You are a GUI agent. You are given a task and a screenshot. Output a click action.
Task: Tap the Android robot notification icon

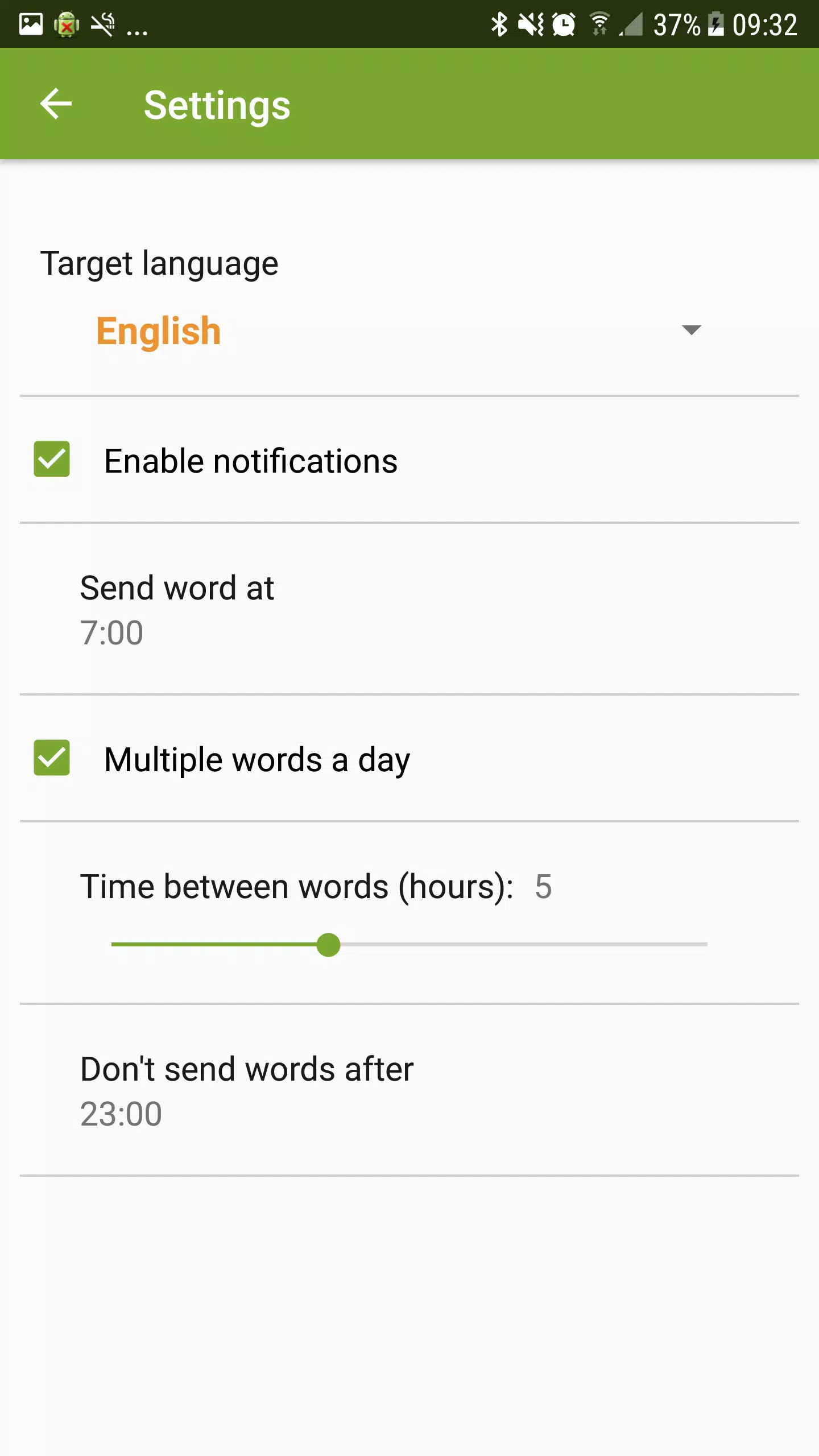point(67,24)
